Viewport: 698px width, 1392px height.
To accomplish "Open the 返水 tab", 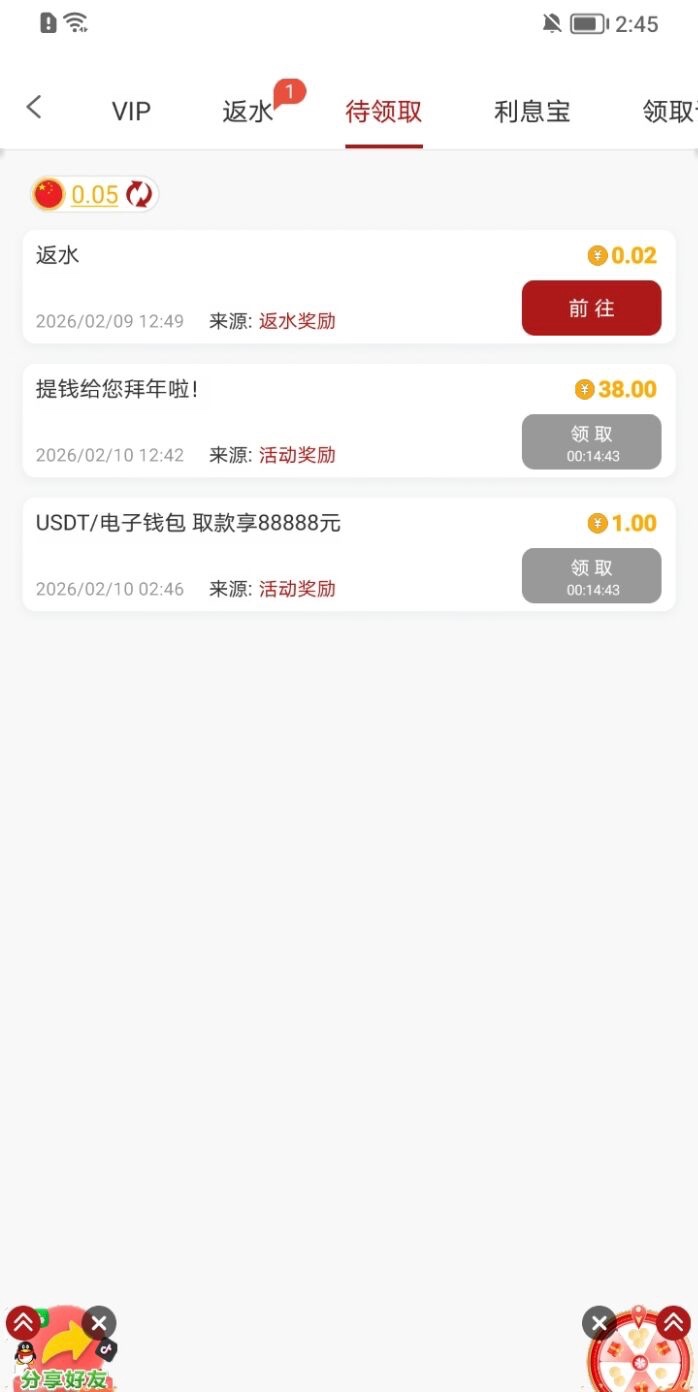I will [248, 111].
